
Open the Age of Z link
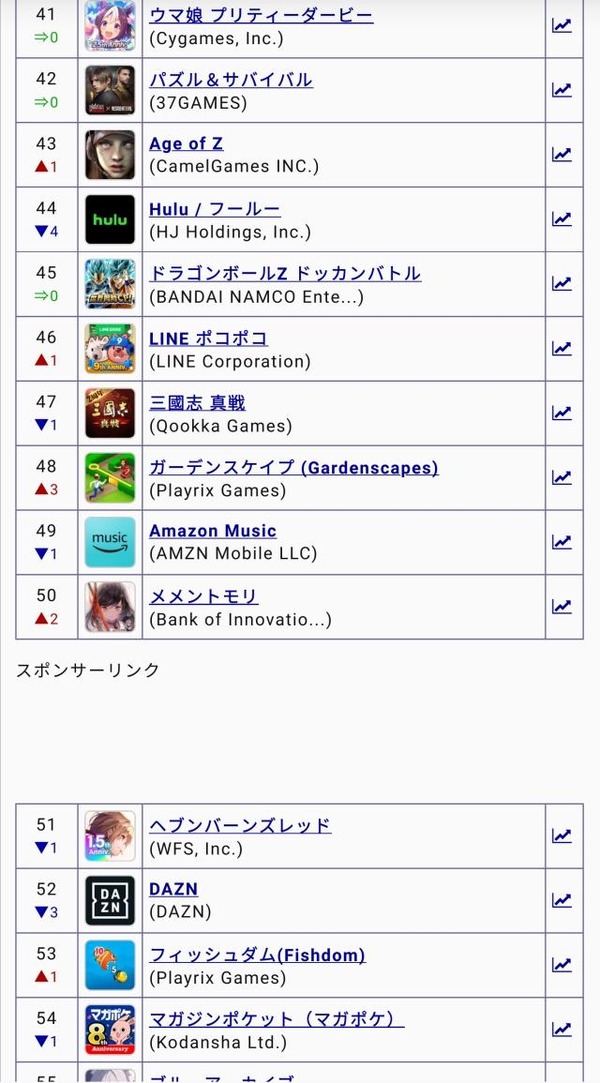186,144
